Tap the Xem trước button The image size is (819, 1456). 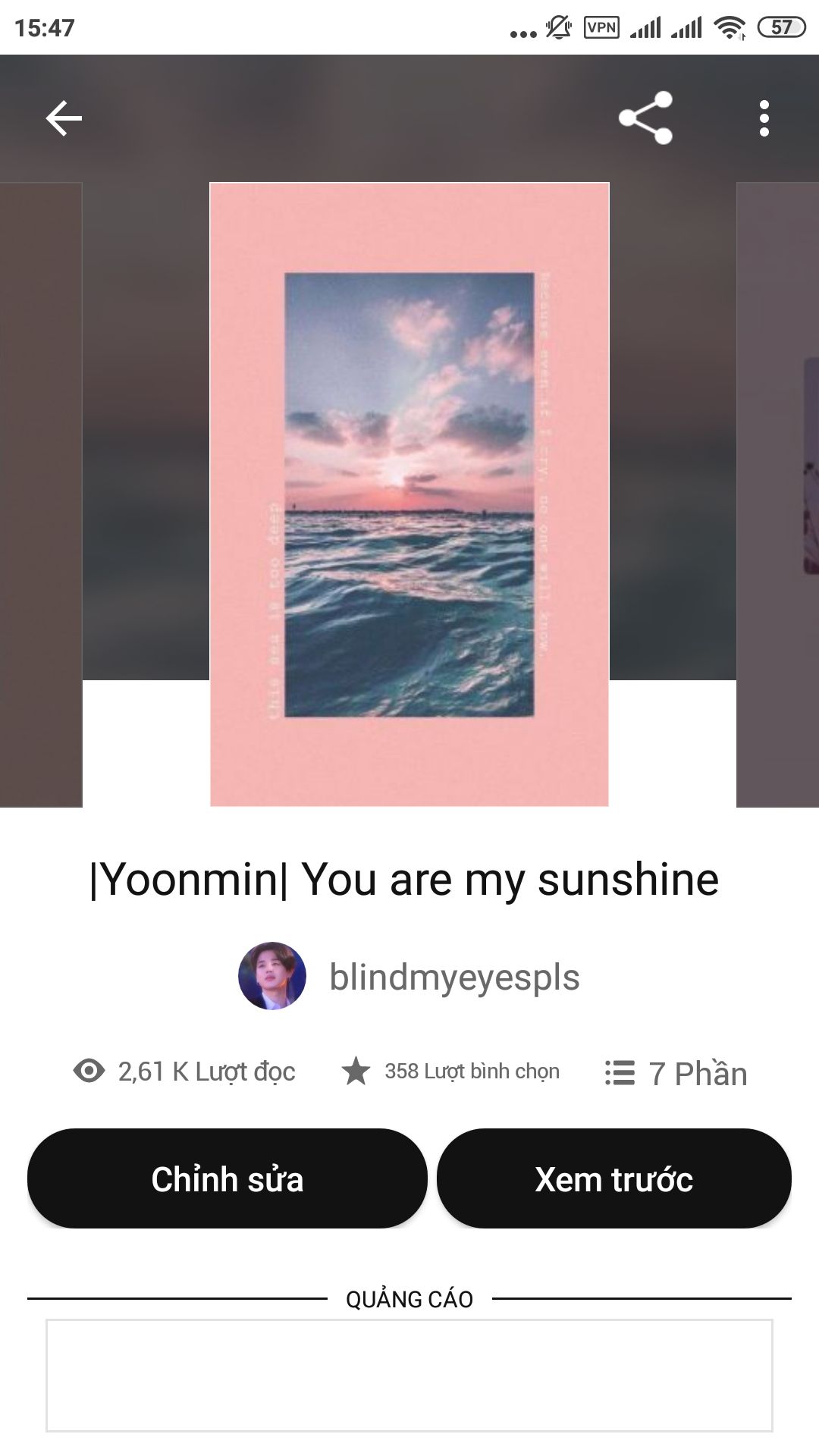click(613, 1178)
